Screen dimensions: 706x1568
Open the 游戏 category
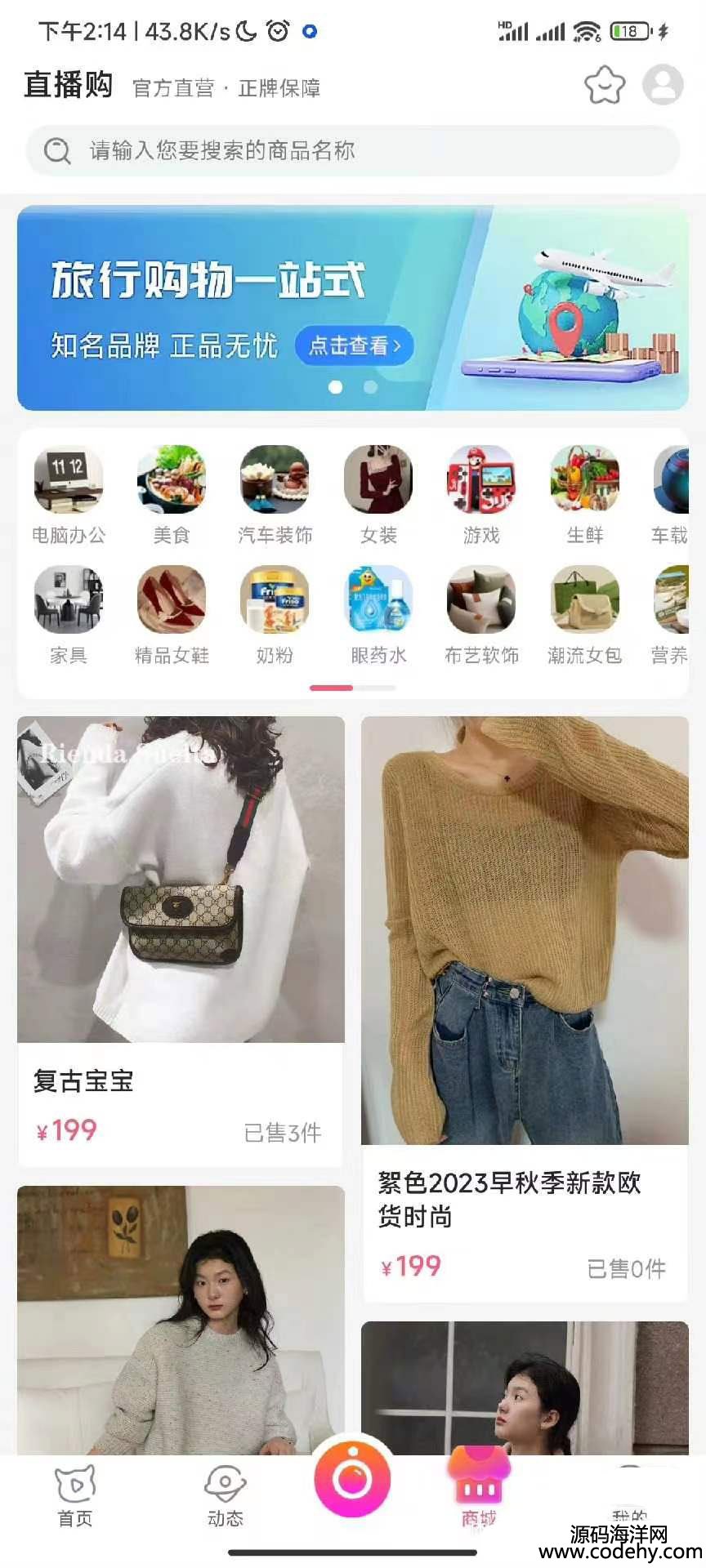(481, 494)
